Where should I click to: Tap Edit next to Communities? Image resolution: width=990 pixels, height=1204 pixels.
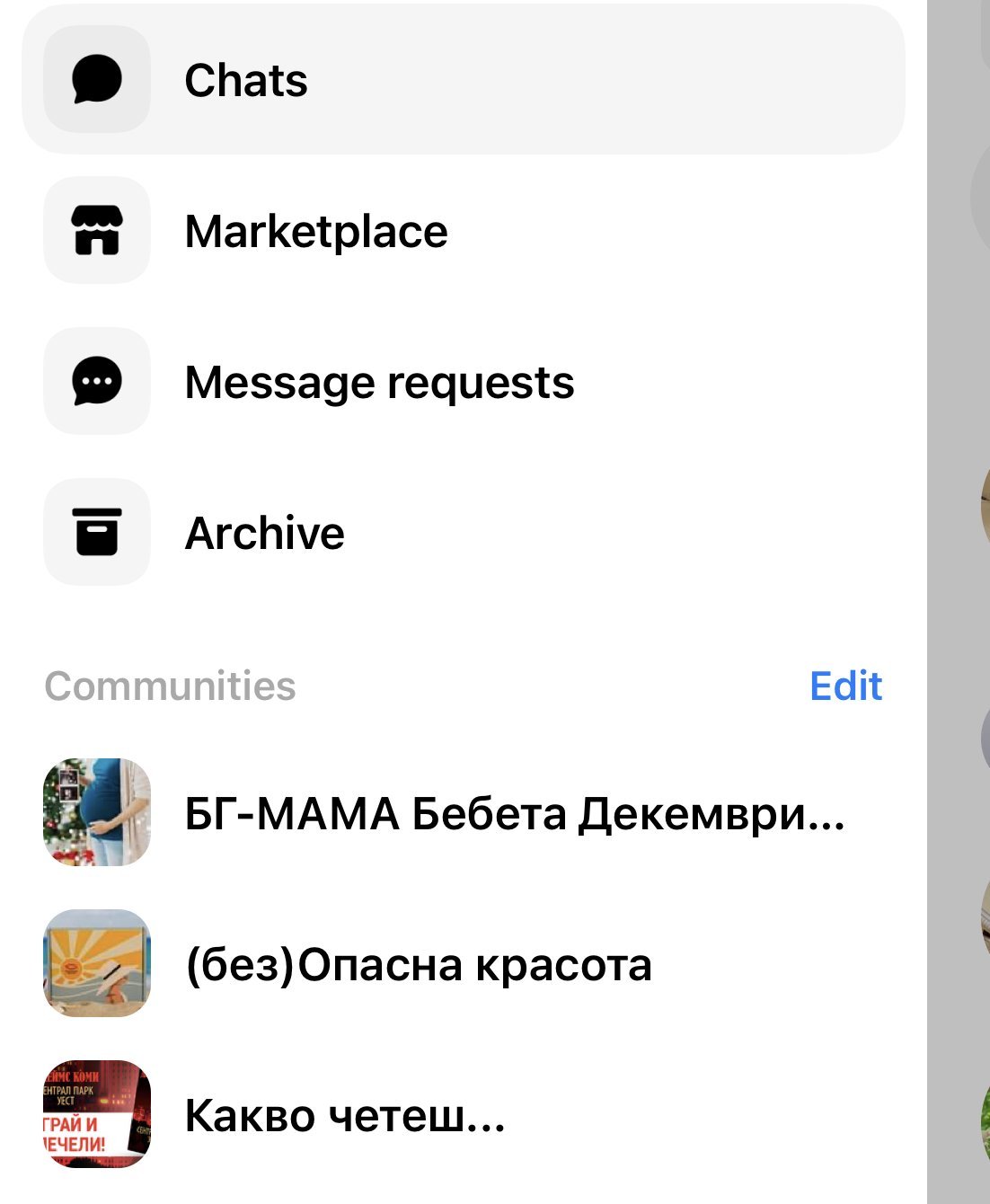(845, 686)
